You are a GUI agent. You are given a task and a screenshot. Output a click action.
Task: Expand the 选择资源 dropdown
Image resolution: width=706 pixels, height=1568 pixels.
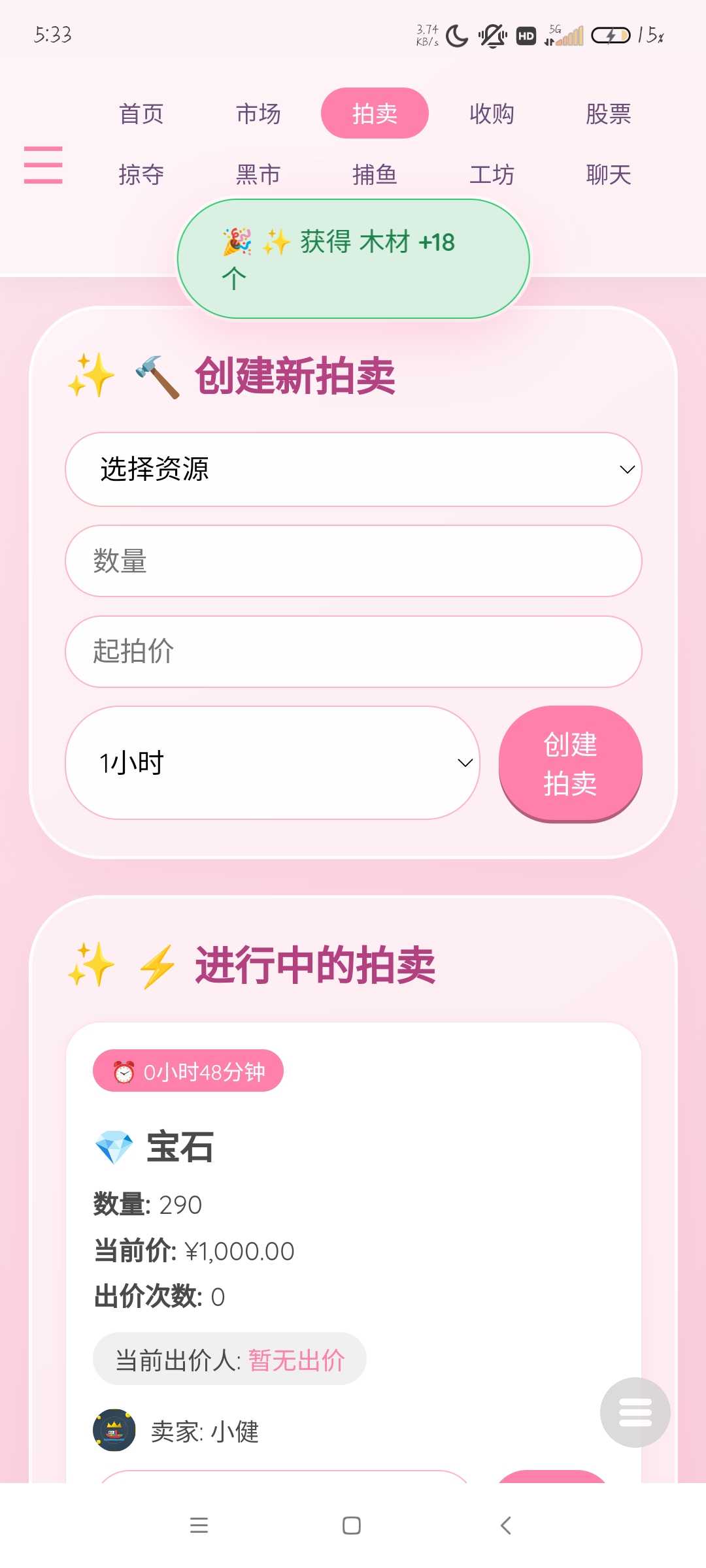pyautogui.click(x=353, y=469)
